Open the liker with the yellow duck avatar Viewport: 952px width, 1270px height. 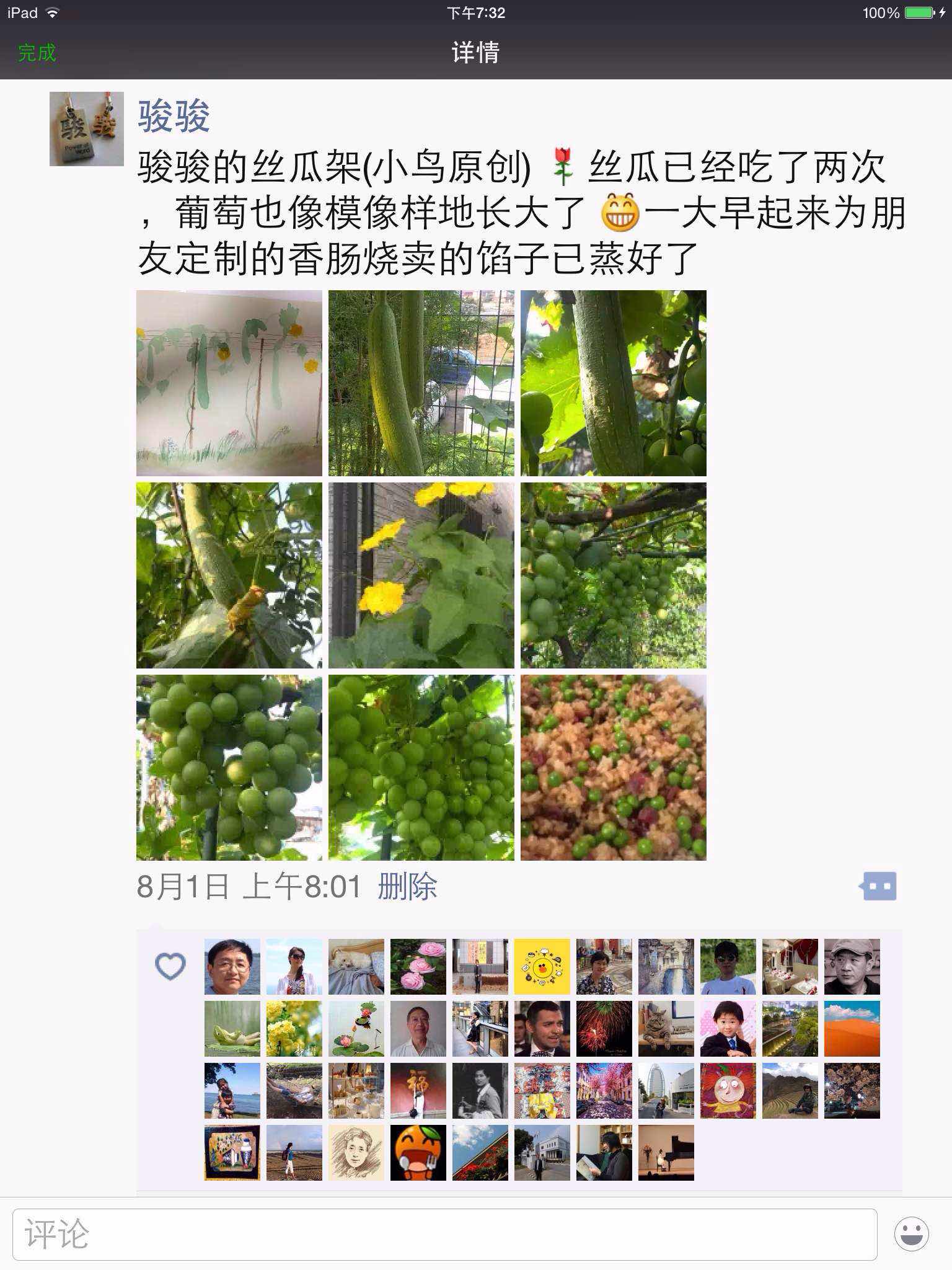pos(542,966)
